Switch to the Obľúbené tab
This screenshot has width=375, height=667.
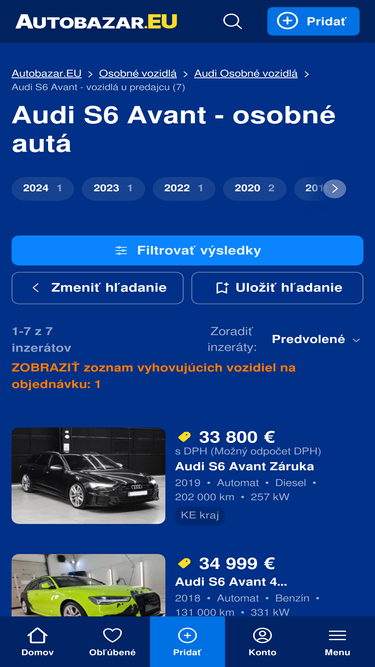coord(112,641)
